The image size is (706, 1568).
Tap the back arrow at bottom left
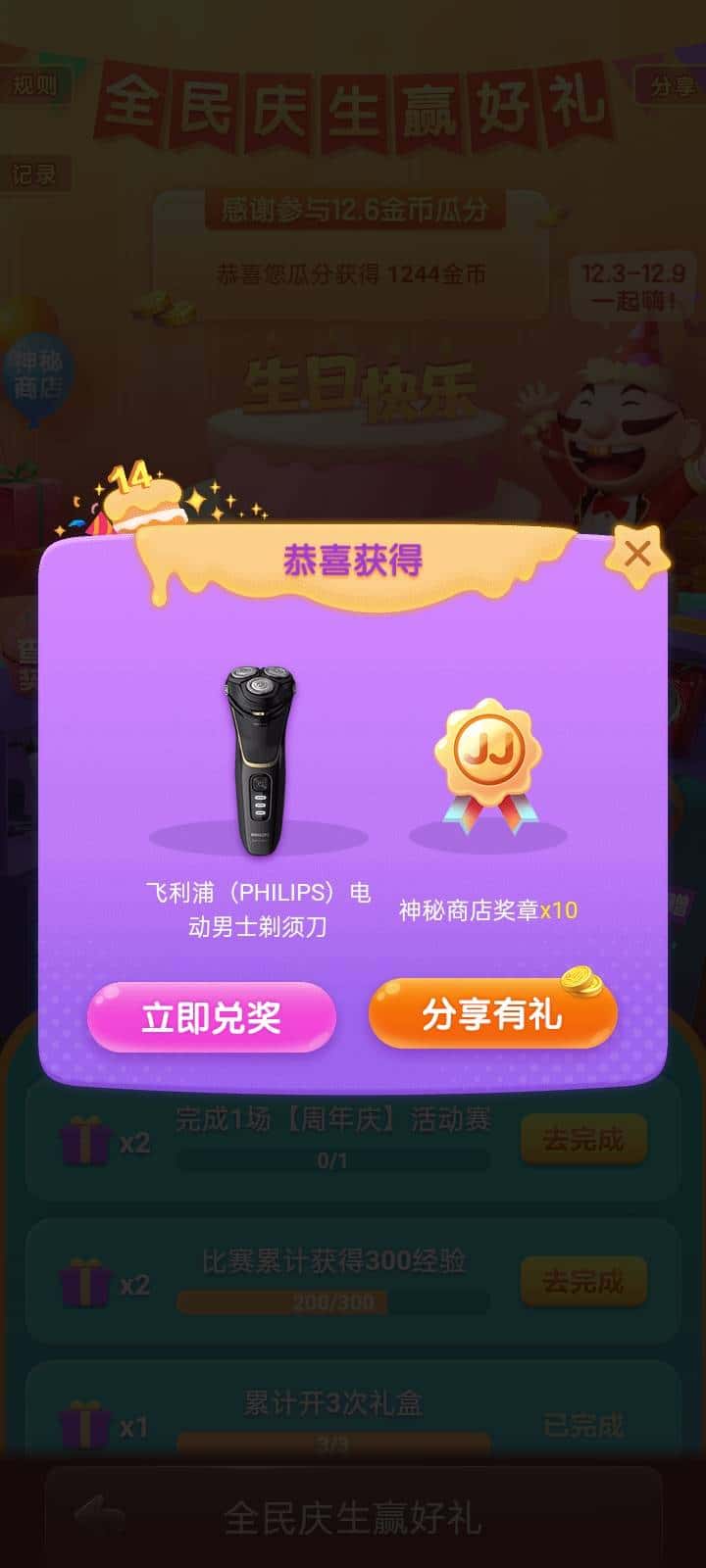[x=98, y=1514]
